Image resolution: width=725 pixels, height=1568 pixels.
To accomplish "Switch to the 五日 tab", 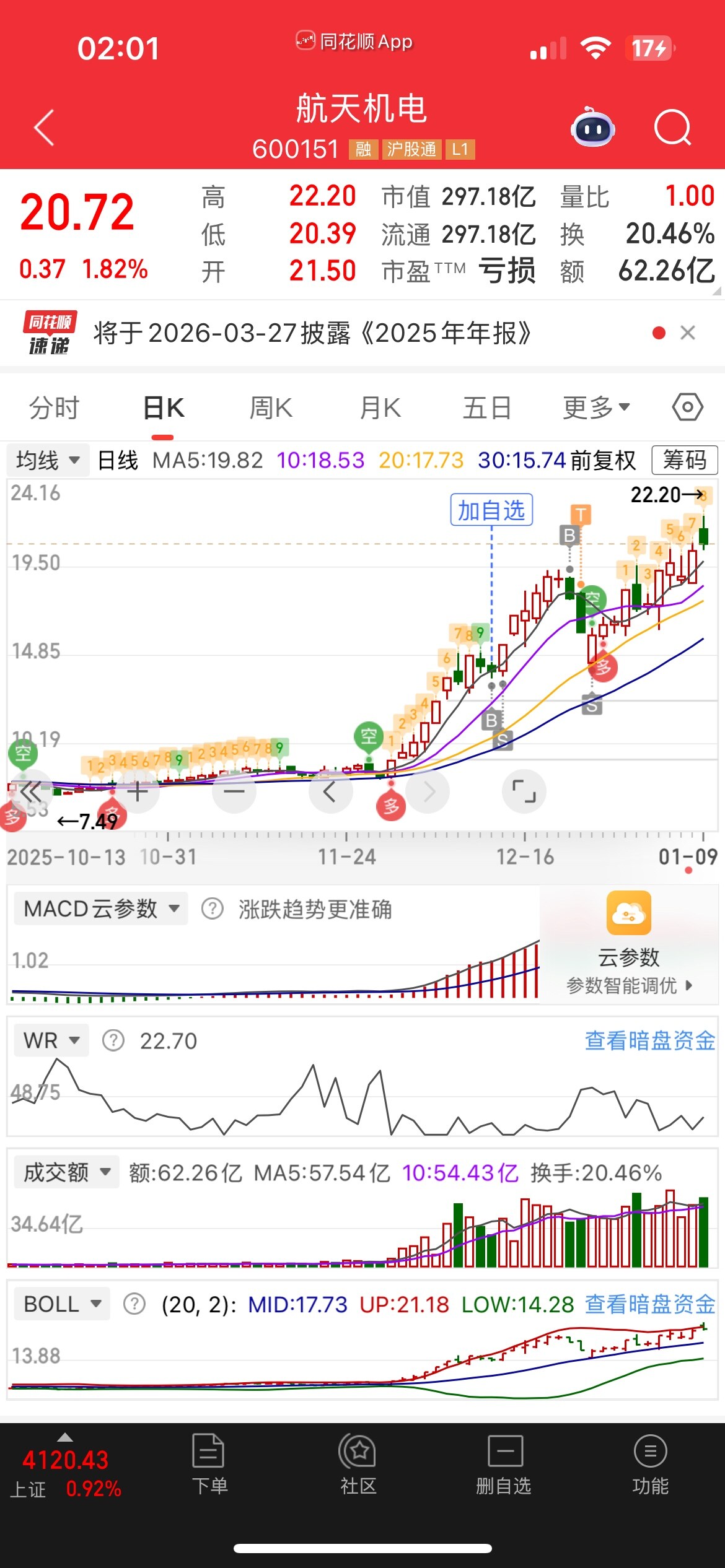I will [x=488, y=408].
